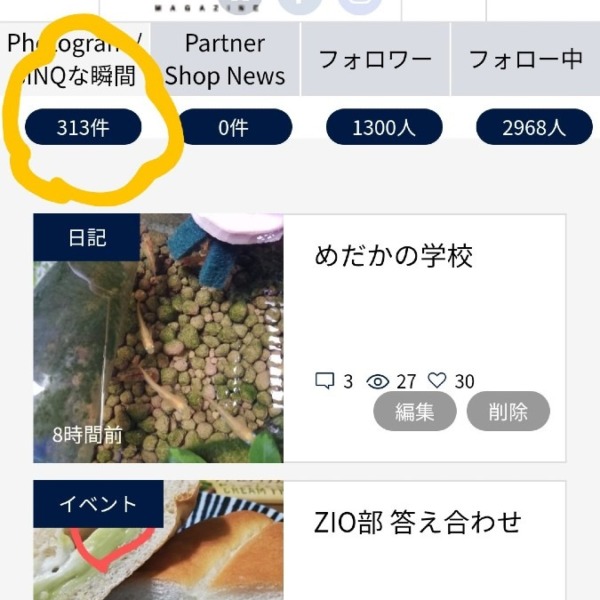The height and width of the screenshot is (600, 600).
Task: Open the ZIO部 答え合わせ event post
Action: (x=417, y=522)
